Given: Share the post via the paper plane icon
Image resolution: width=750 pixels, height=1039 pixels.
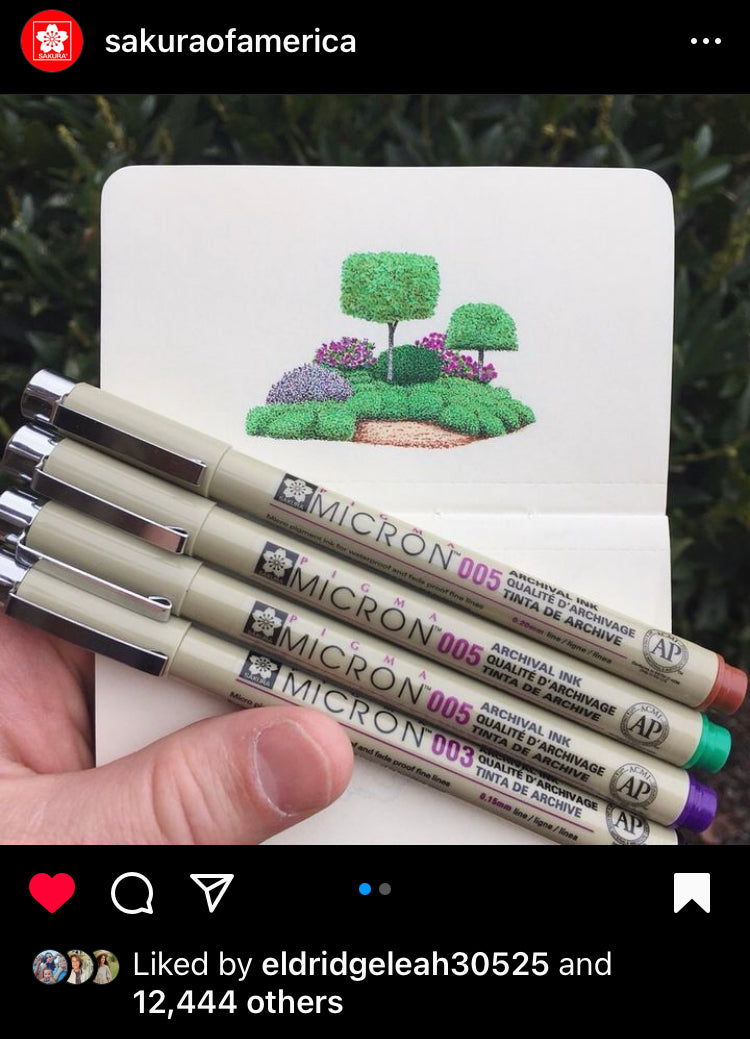Looking at the screenshot, I should click(x=212, y=892).
